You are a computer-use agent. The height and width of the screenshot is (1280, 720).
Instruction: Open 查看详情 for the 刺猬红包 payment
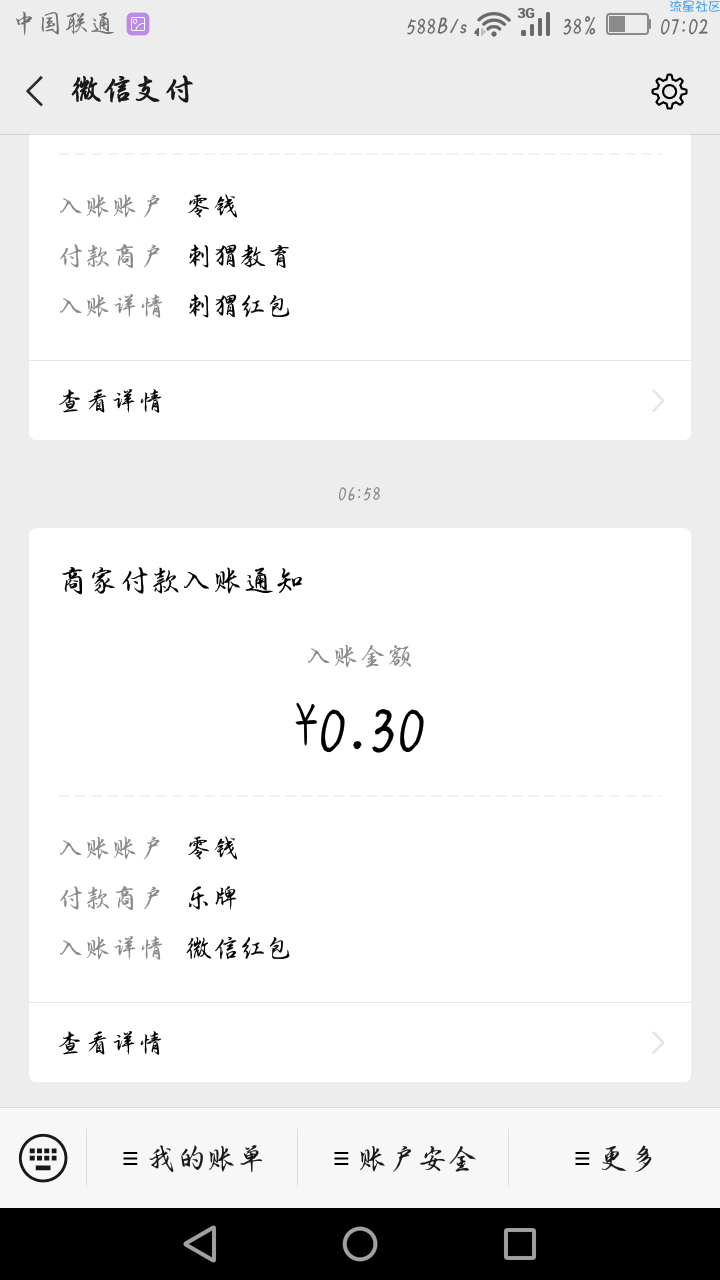(360, 401)
